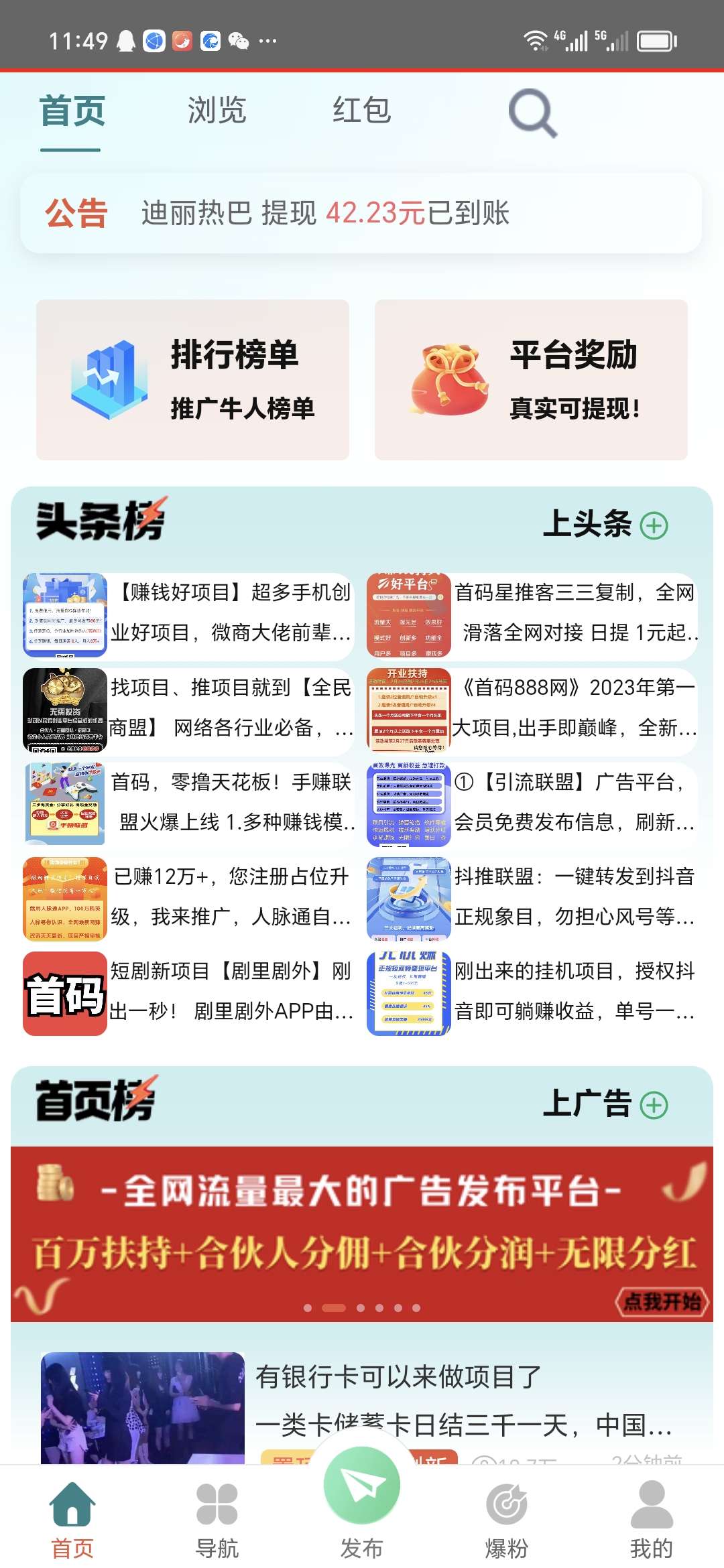Viewport: 724px width, 1568px height.
Task: Open the 【赚钱好项目】超多手机创业 listing
Action: (x=188, y=613)
